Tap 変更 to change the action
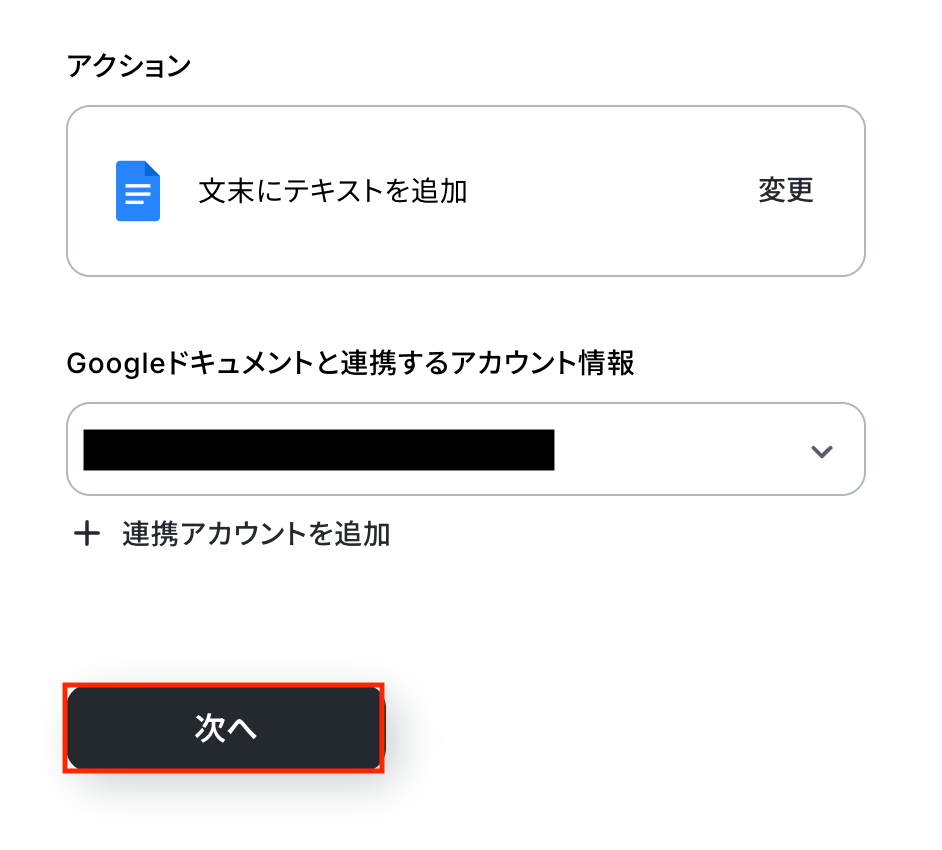 pos(785,190)
